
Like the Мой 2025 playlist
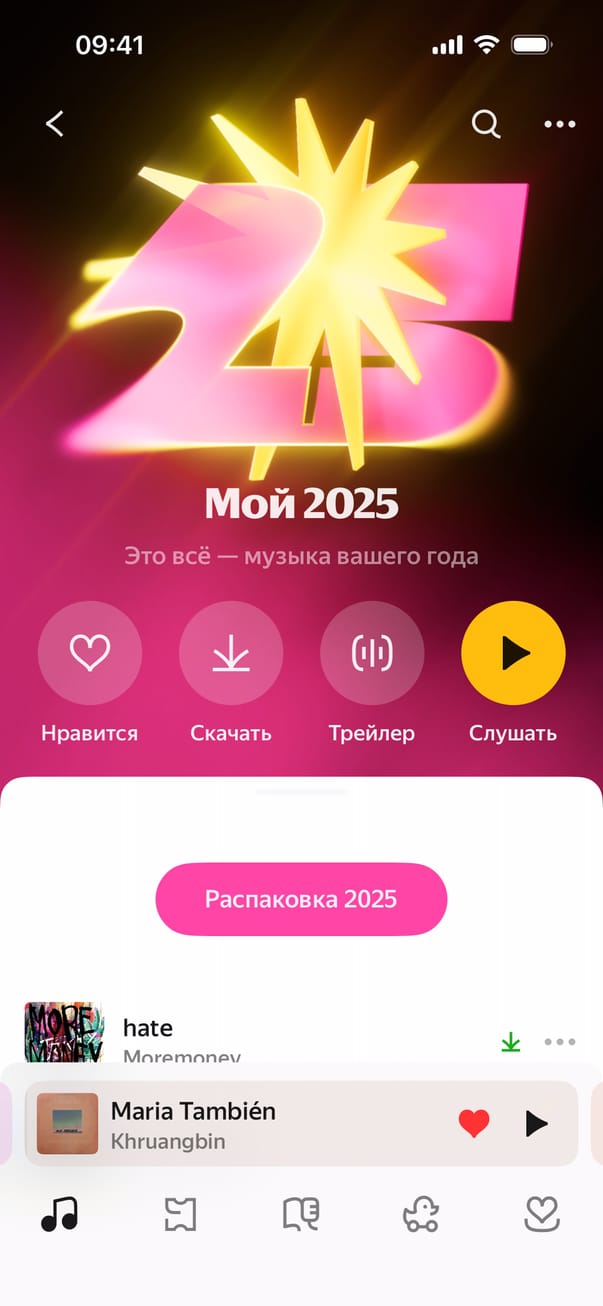(x=89, y=653)
